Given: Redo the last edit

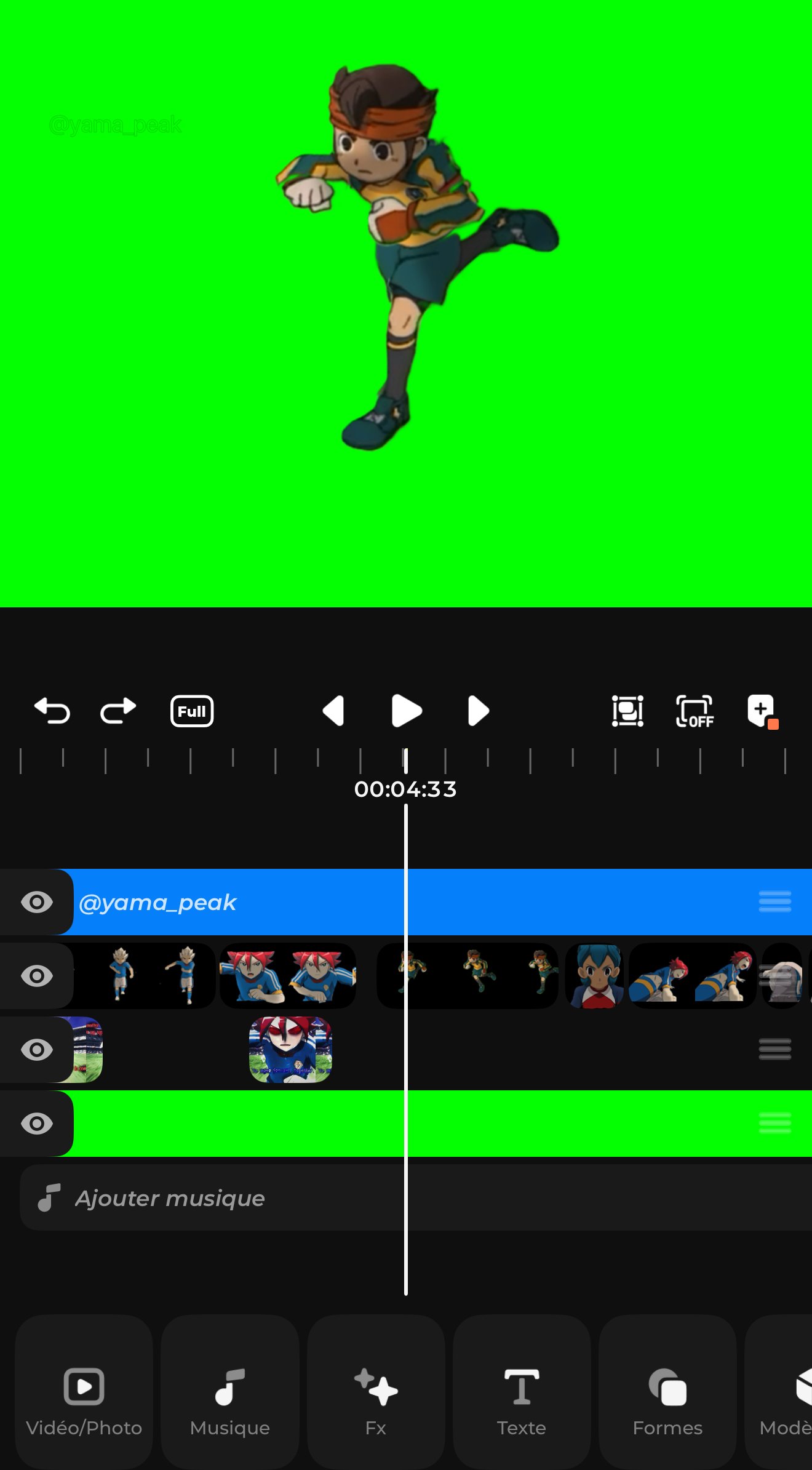Looking at the screenshot, I should click(117, 711).
